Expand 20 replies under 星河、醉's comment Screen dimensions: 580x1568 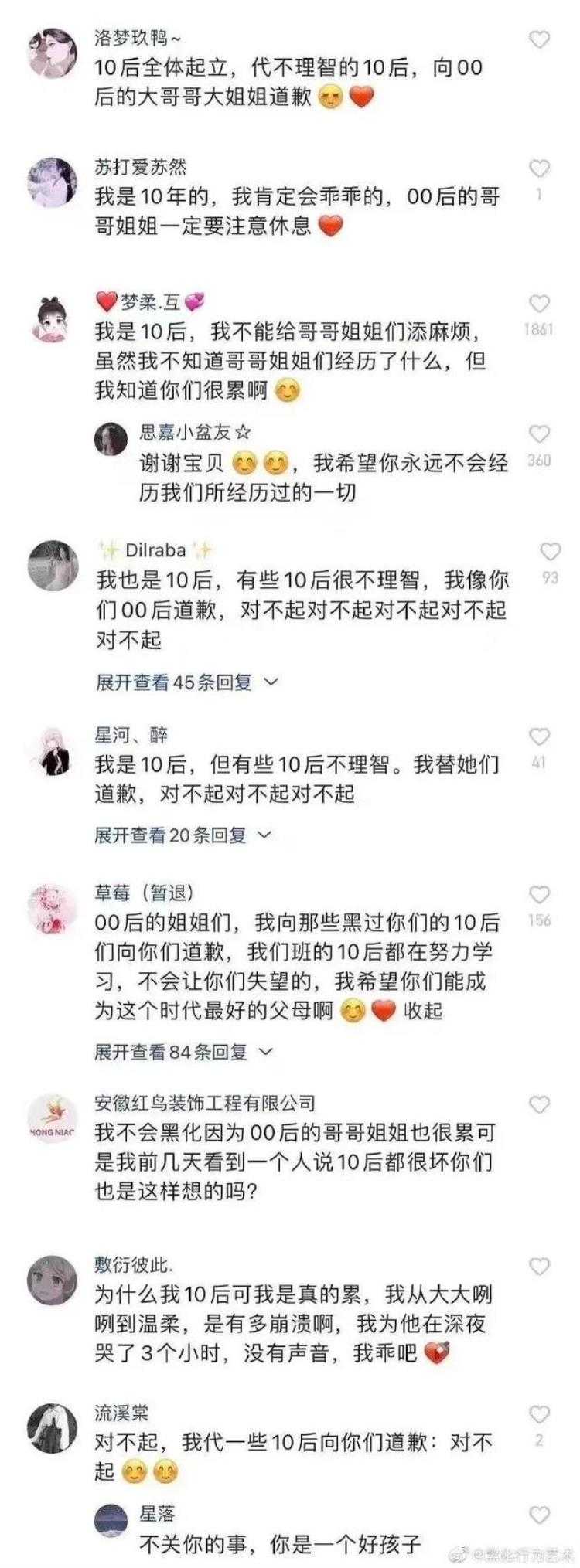tap(183, 835)
